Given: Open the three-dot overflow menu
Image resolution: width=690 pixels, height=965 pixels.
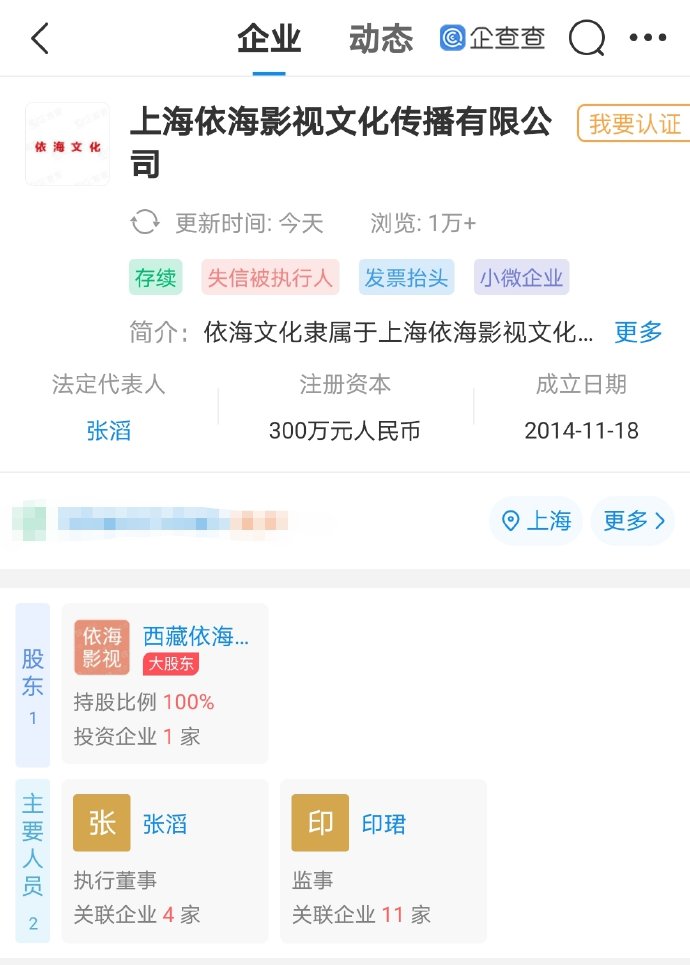Looking at the screenshot, I should [648, 39].
